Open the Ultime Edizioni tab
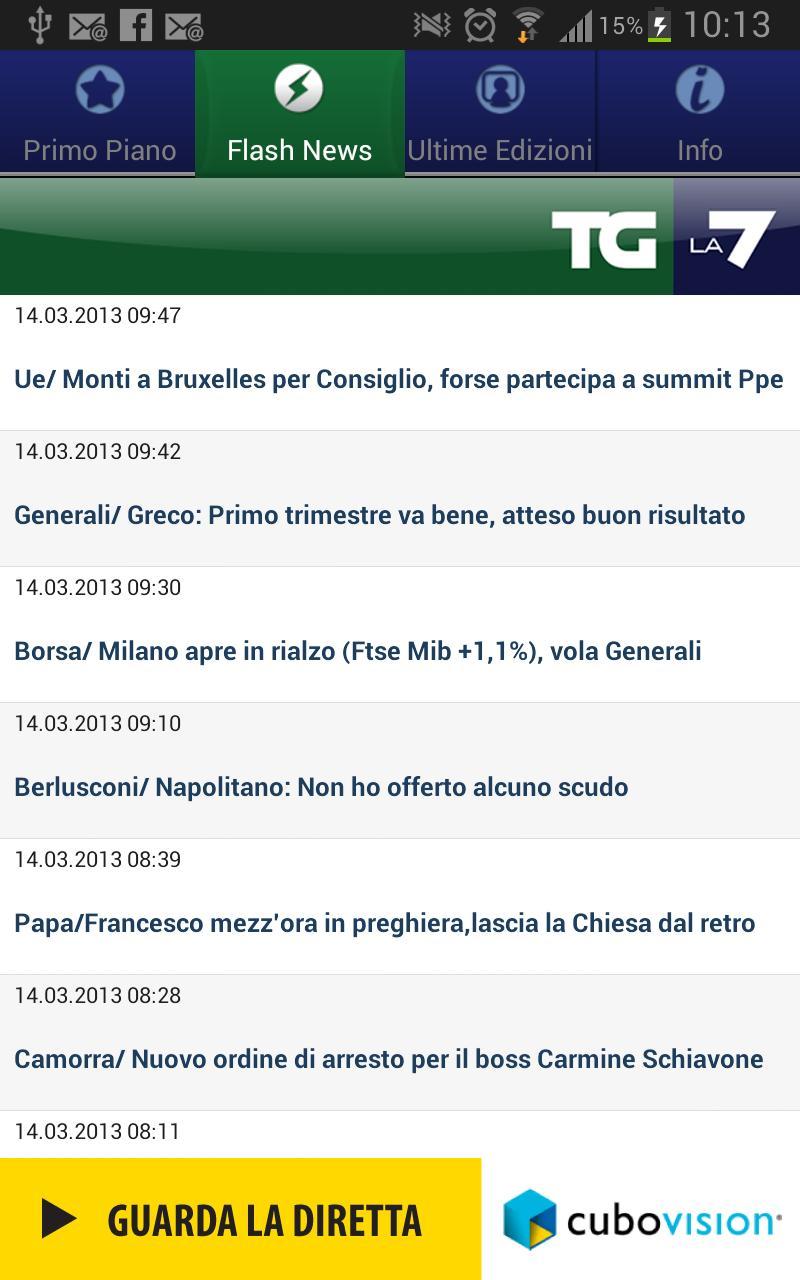800x1280 pixels. pos(500,113)
